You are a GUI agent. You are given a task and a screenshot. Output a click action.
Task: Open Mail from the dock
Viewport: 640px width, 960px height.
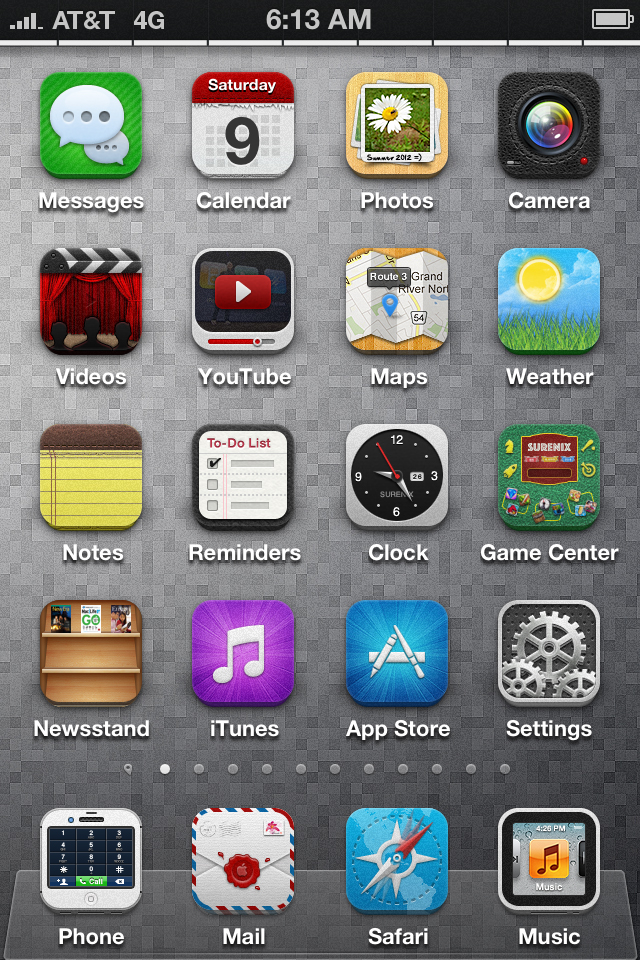click(x=243, y=860)
